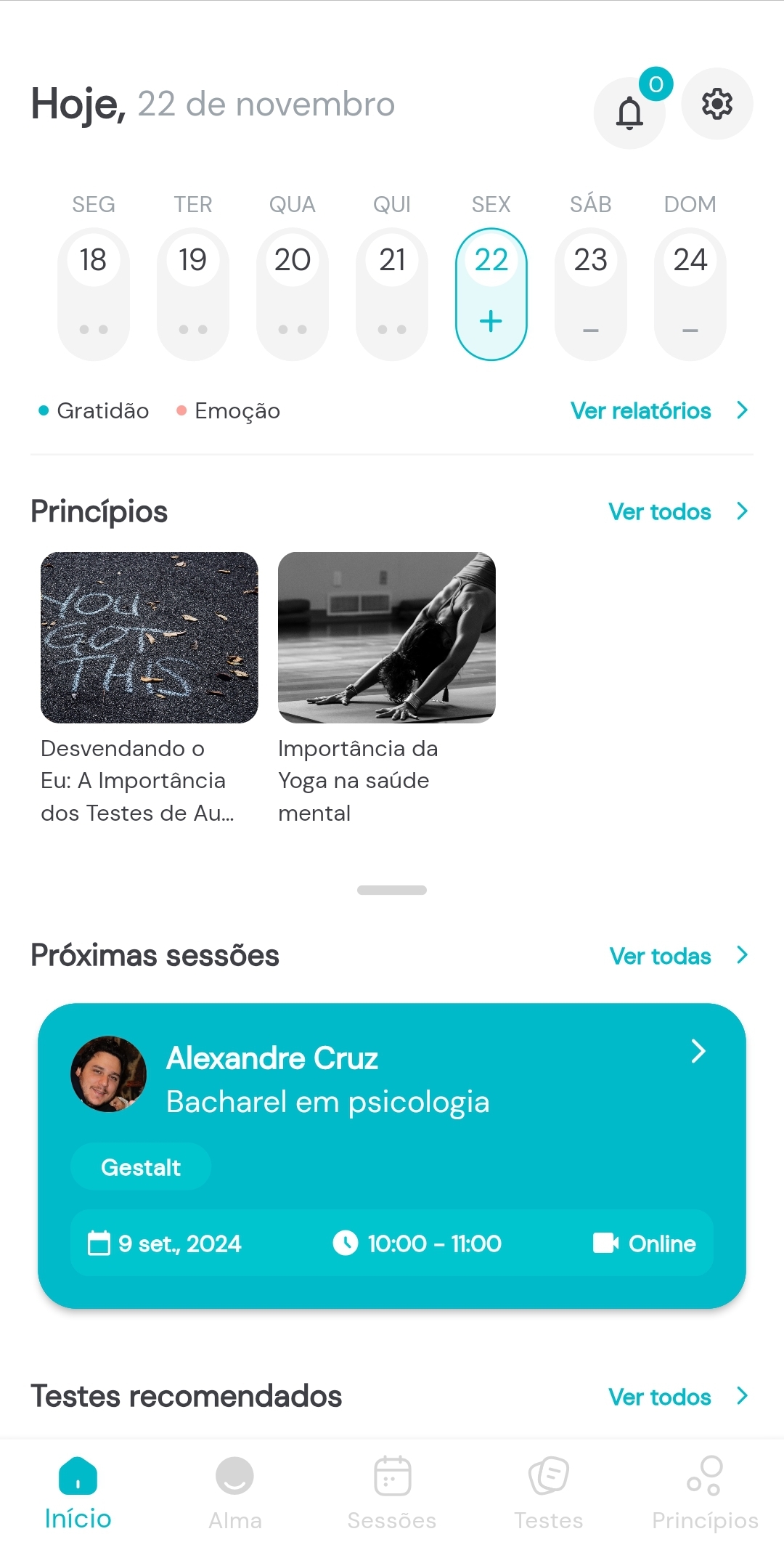Select Monday the 18th

point(94,294)
